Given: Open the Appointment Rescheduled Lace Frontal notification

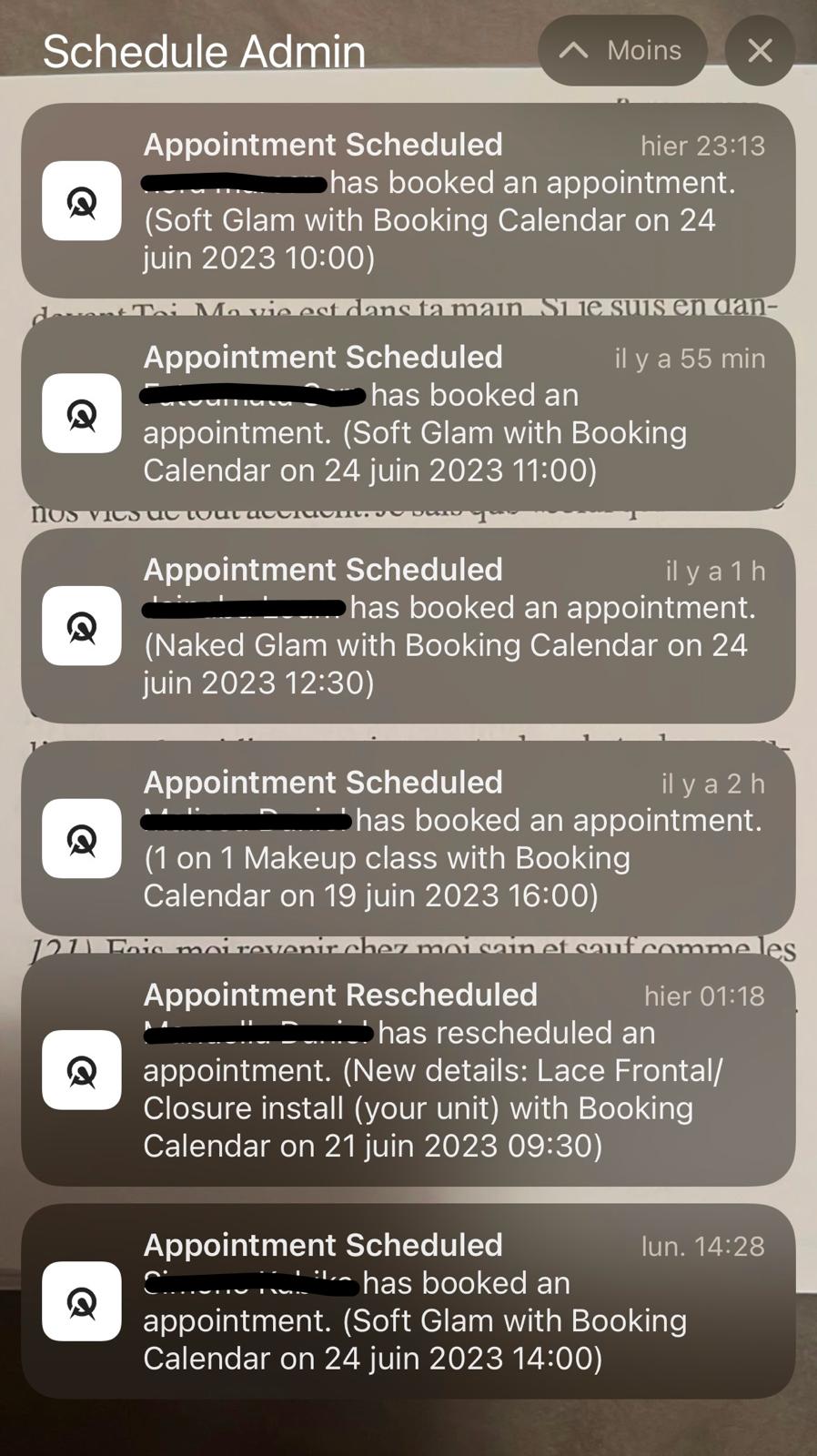Looking at the screenshot, I should [408, 1069].
